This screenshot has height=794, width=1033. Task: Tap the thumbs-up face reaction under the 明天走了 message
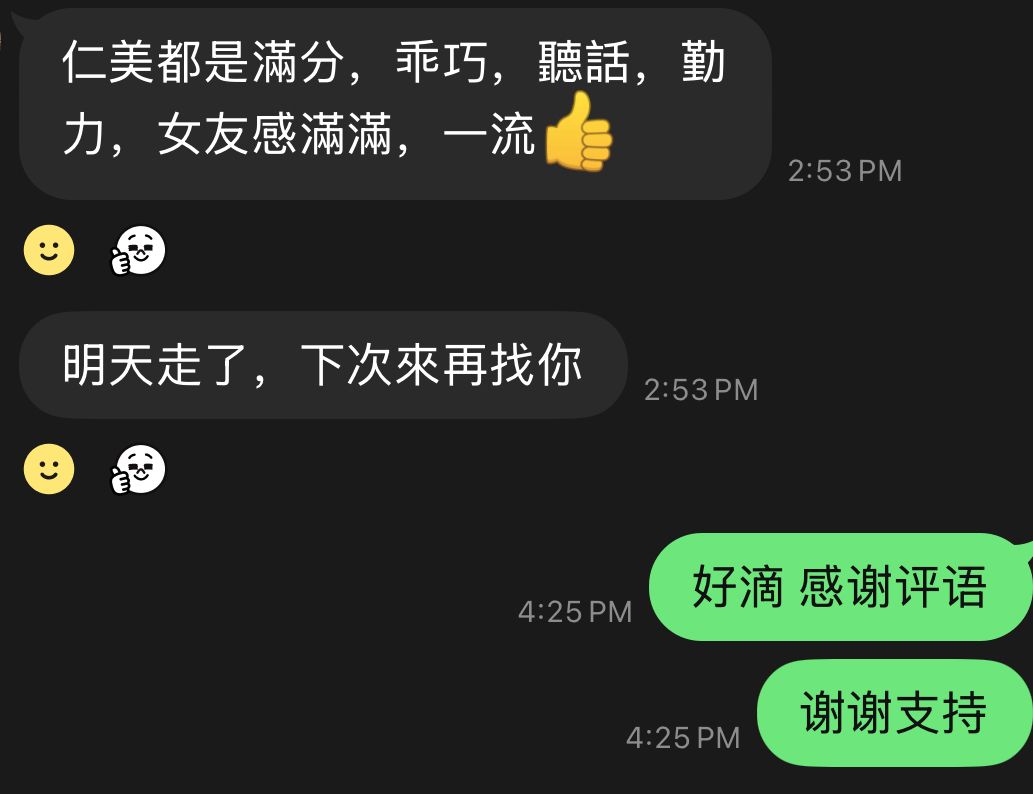pyautogui.click(x=137, y=469)
